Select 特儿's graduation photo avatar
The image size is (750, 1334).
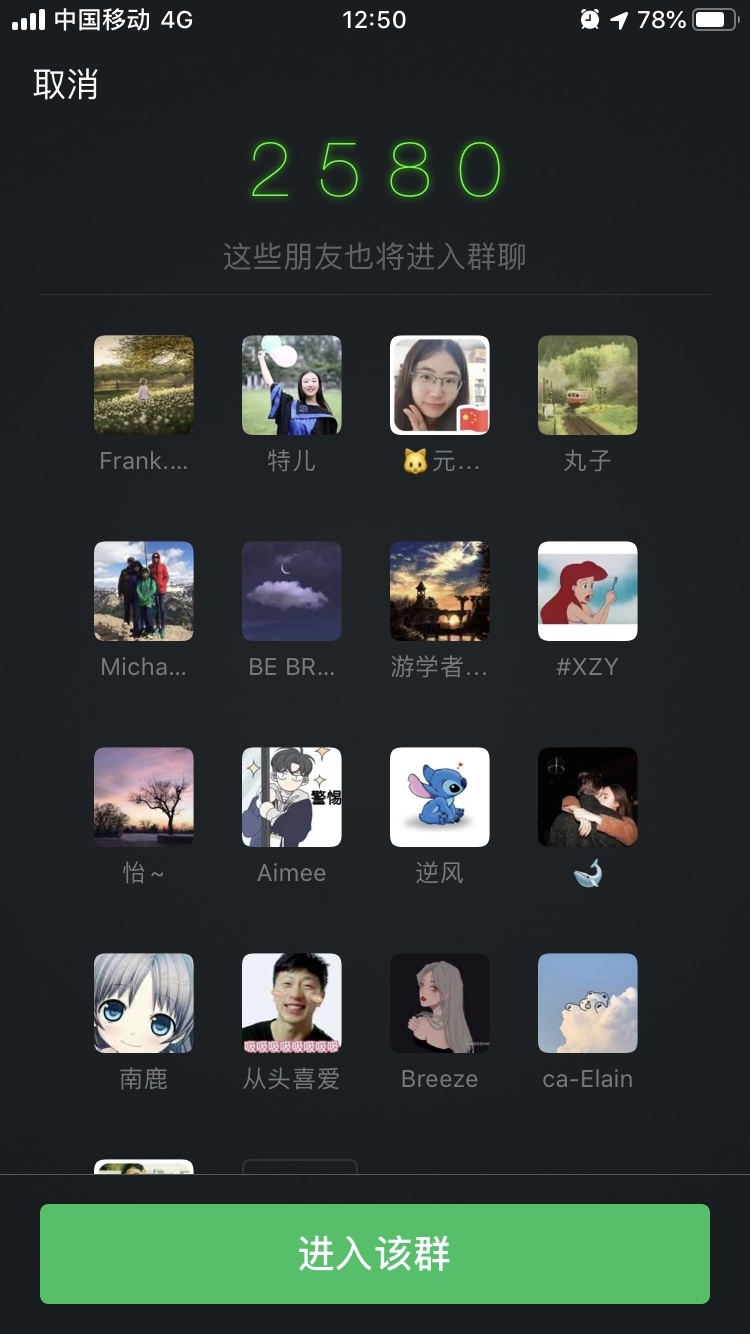pos(291,385)
